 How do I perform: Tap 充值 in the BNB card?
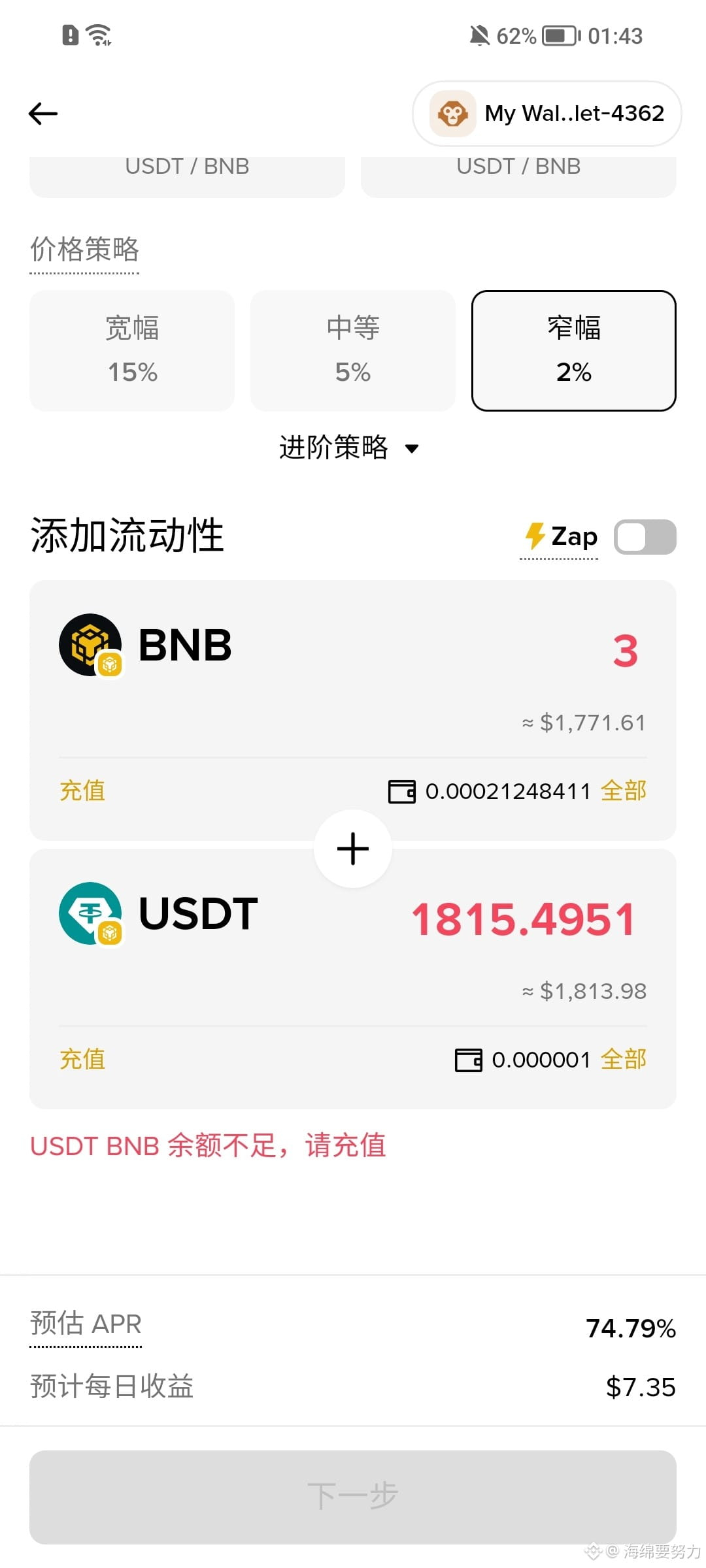point(82,791)
